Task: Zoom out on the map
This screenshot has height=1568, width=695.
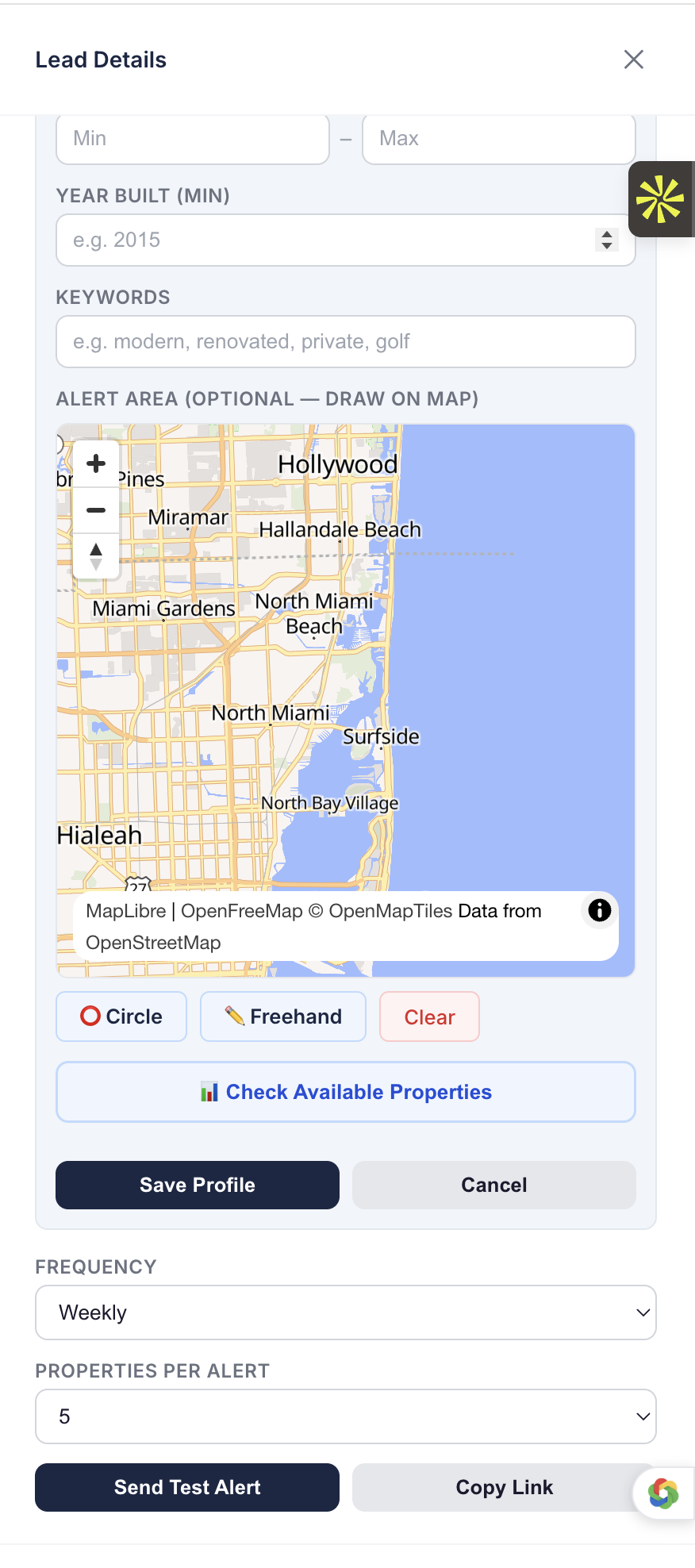Action: click(x=95, y=510)
